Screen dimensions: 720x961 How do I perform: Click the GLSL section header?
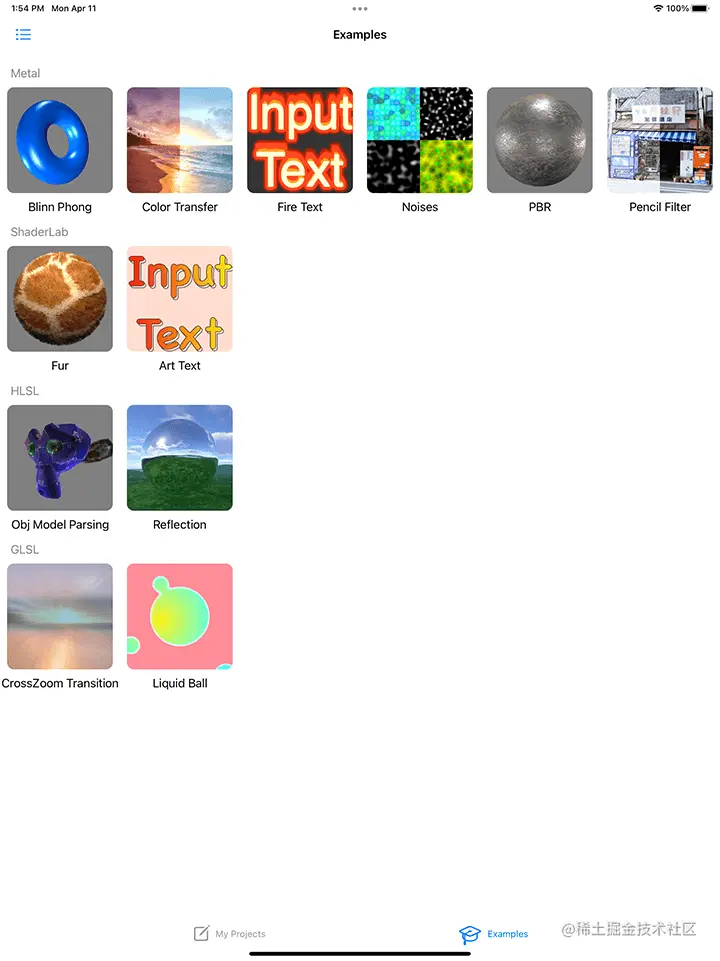tap(24, 549)
